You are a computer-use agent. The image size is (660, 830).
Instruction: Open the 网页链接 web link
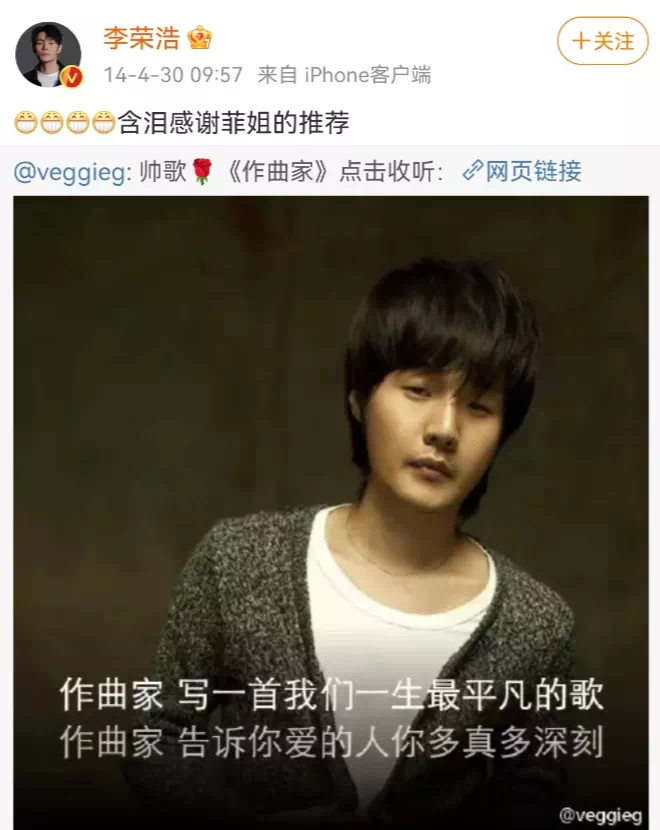[522, 172]
